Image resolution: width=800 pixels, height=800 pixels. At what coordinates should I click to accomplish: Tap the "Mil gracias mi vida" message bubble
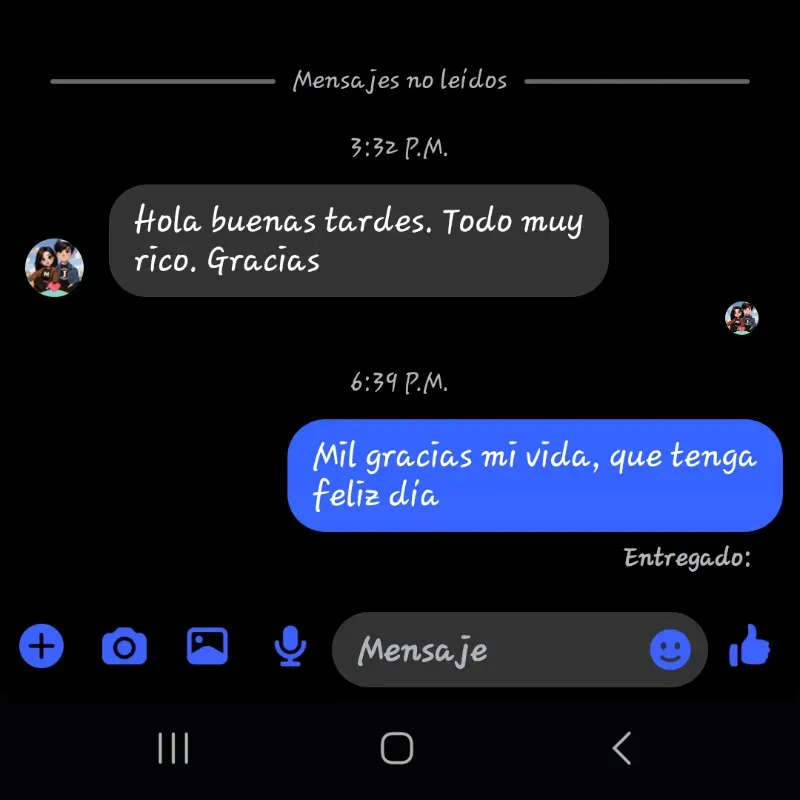tap(534, 475)
